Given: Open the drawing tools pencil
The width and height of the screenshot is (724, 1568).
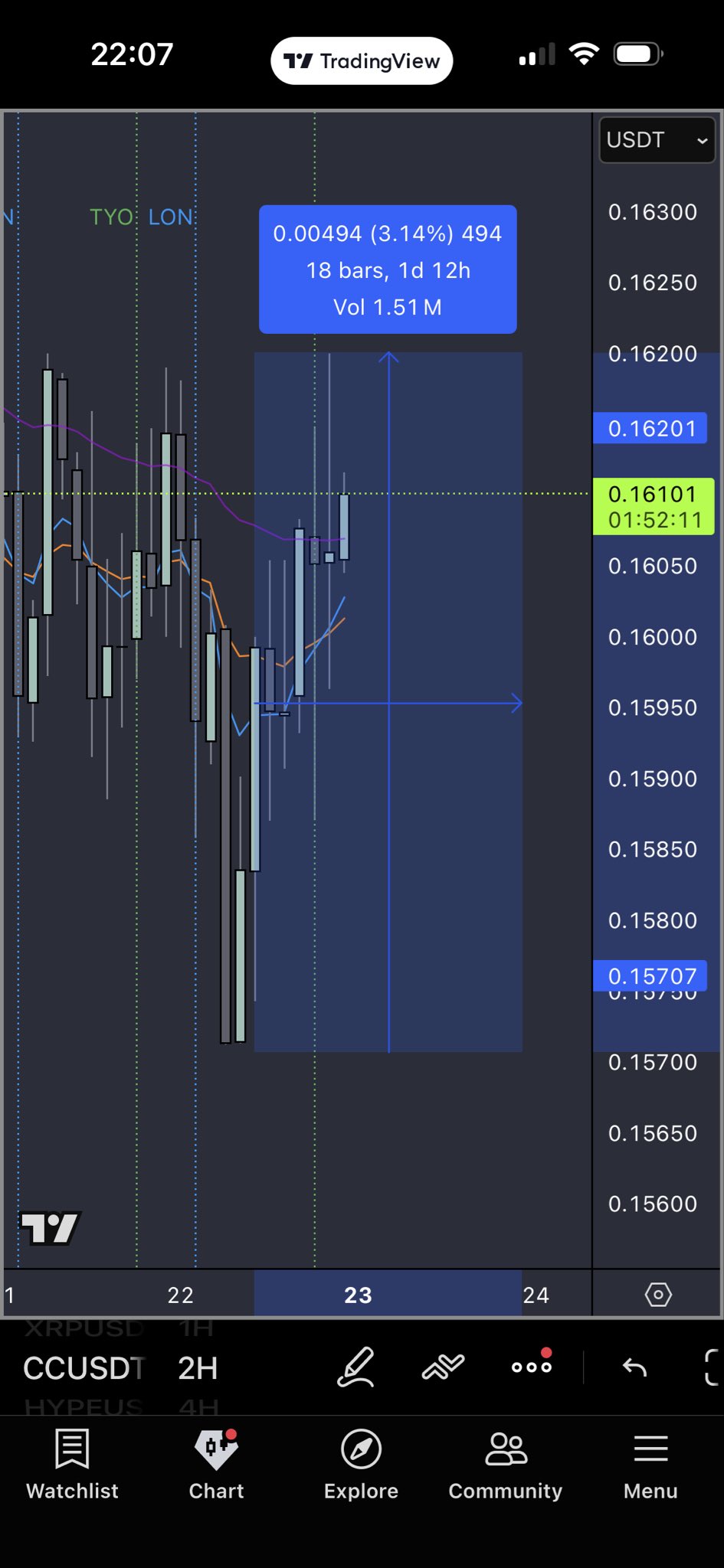Looking at the screenshot, I should tap(356, 1367).
